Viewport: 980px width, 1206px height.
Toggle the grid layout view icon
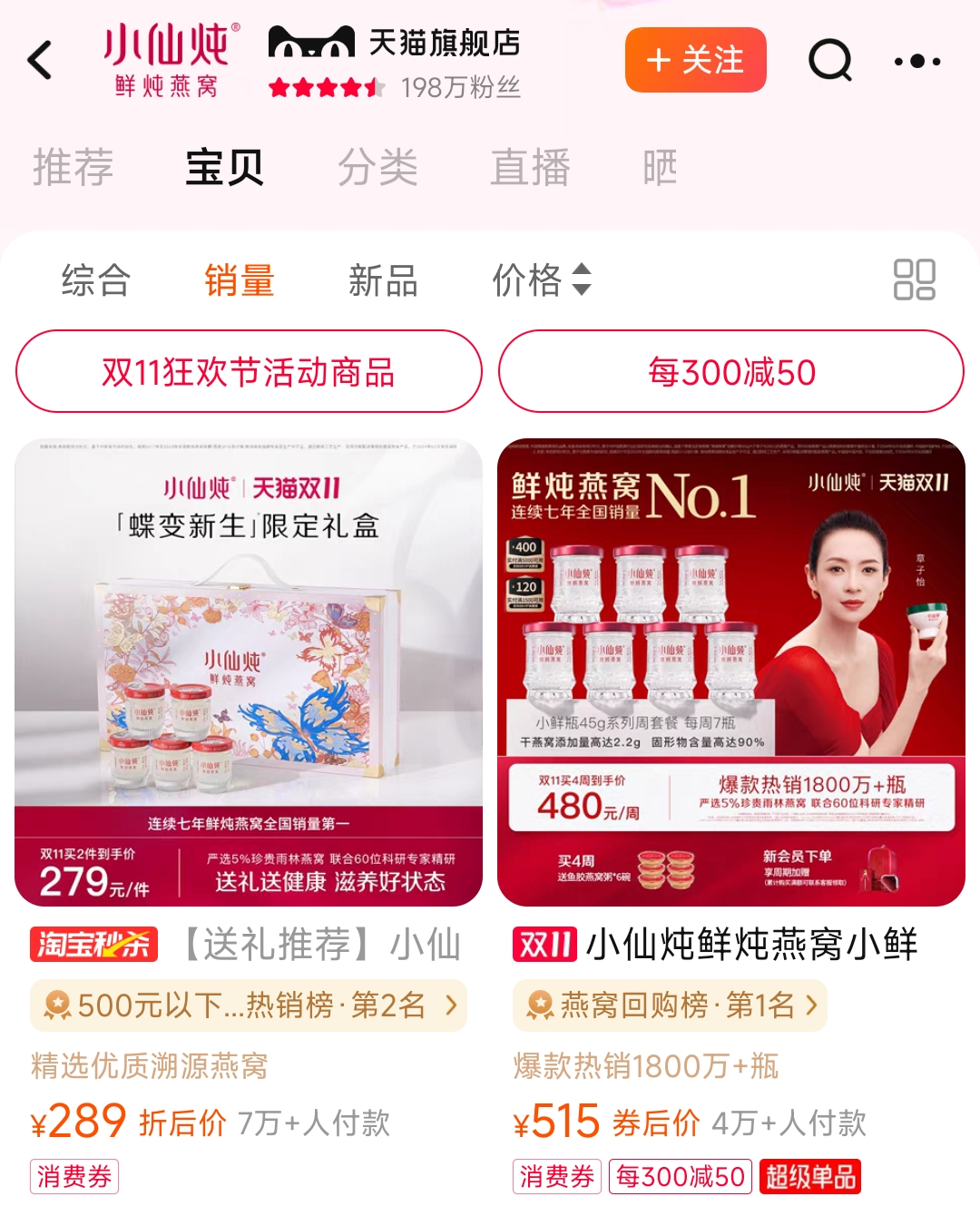914,279
